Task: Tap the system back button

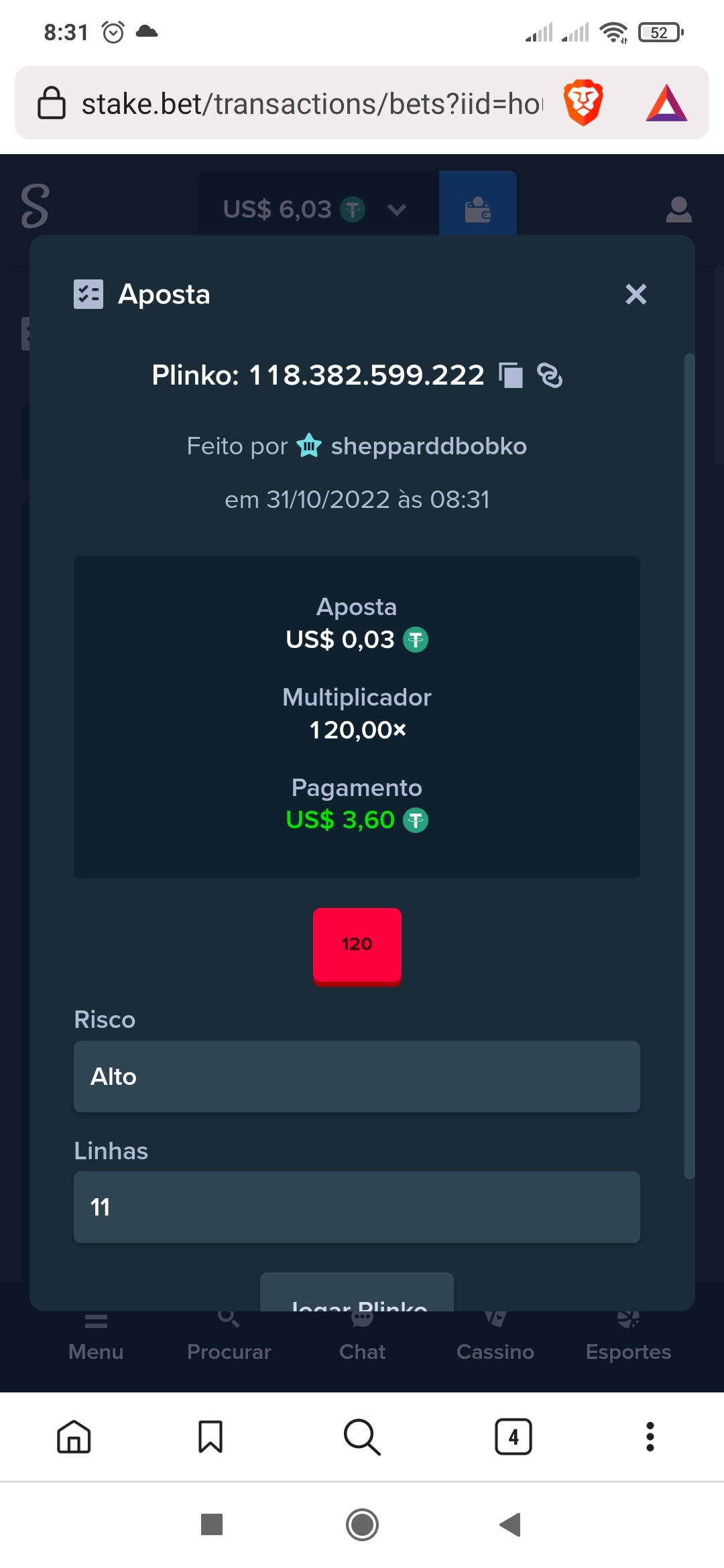Action: point(510,1524)
